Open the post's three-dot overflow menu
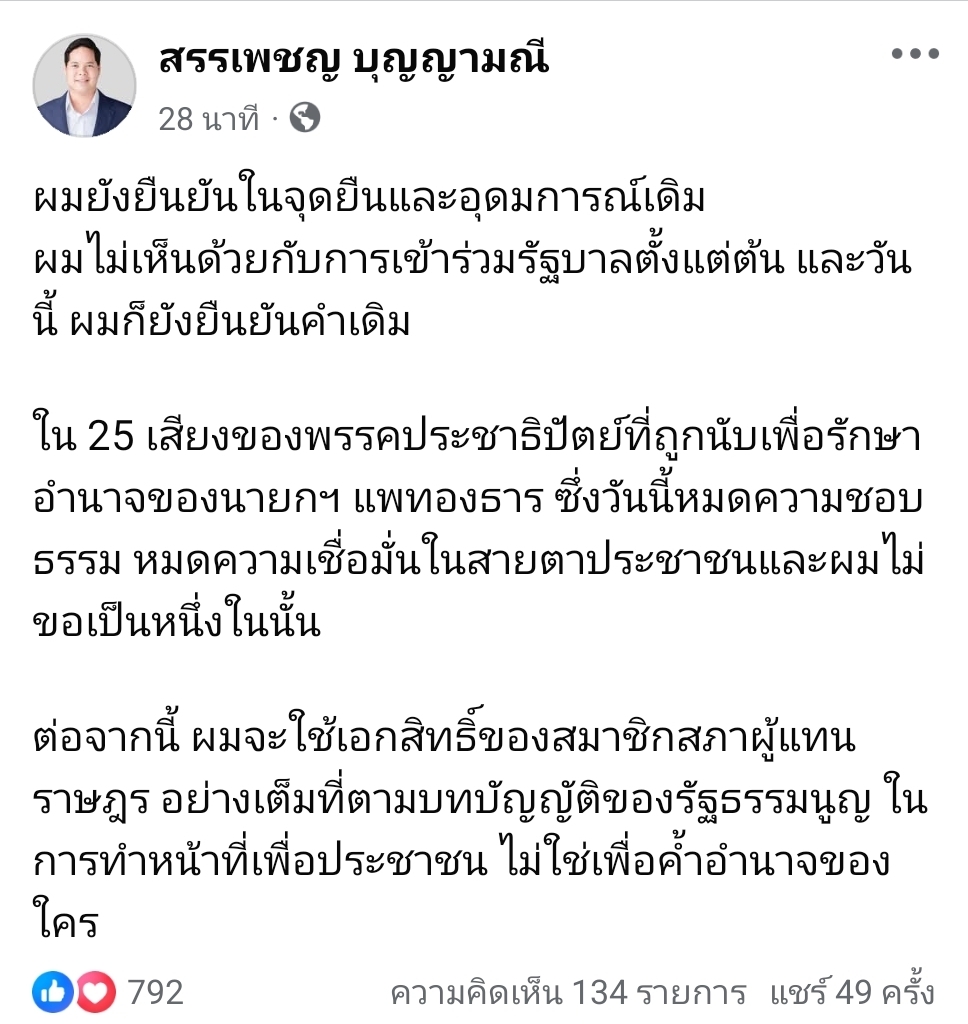Screen dimensions: 968x1024 (914, 55)
